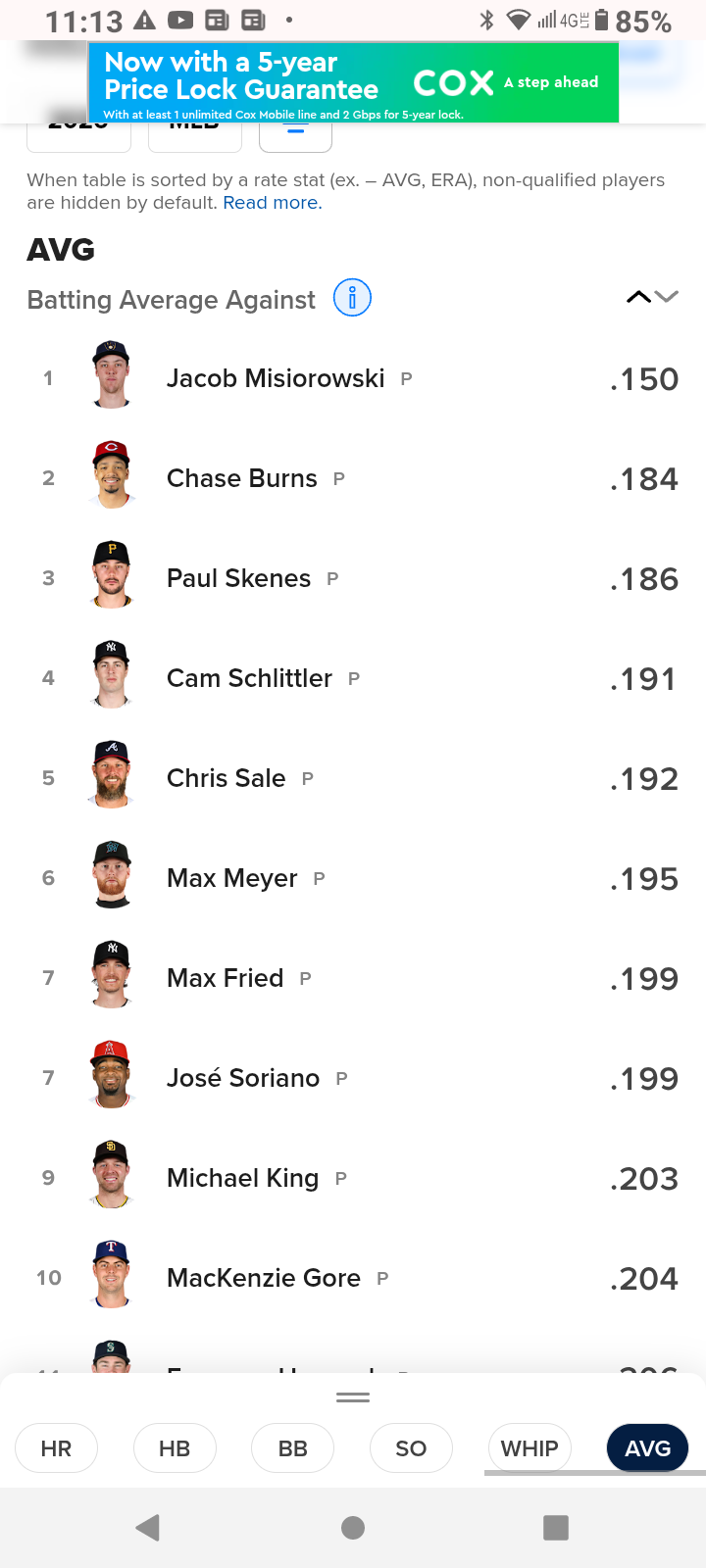Select José Soriano from the leaderboard
The width and height of the screenshot is (706, 1568).
click(243, 1078)
